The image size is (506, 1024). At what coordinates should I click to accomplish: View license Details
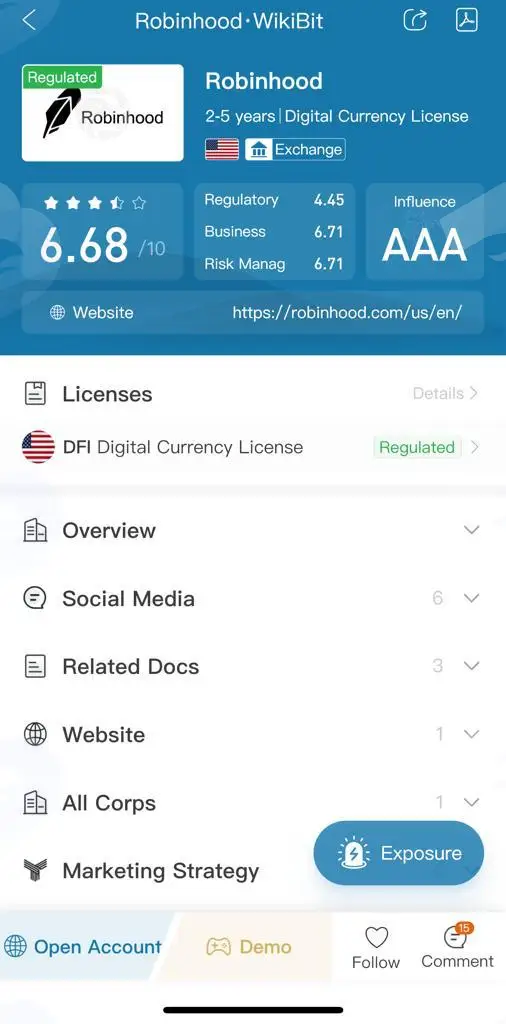pos(445,393)
